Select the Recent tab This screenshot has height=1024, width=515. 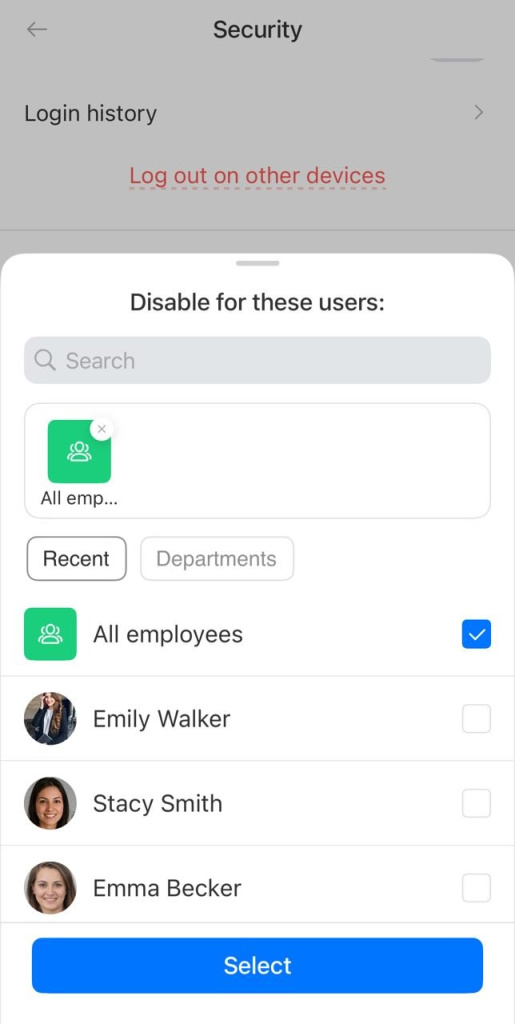(76, 558)
